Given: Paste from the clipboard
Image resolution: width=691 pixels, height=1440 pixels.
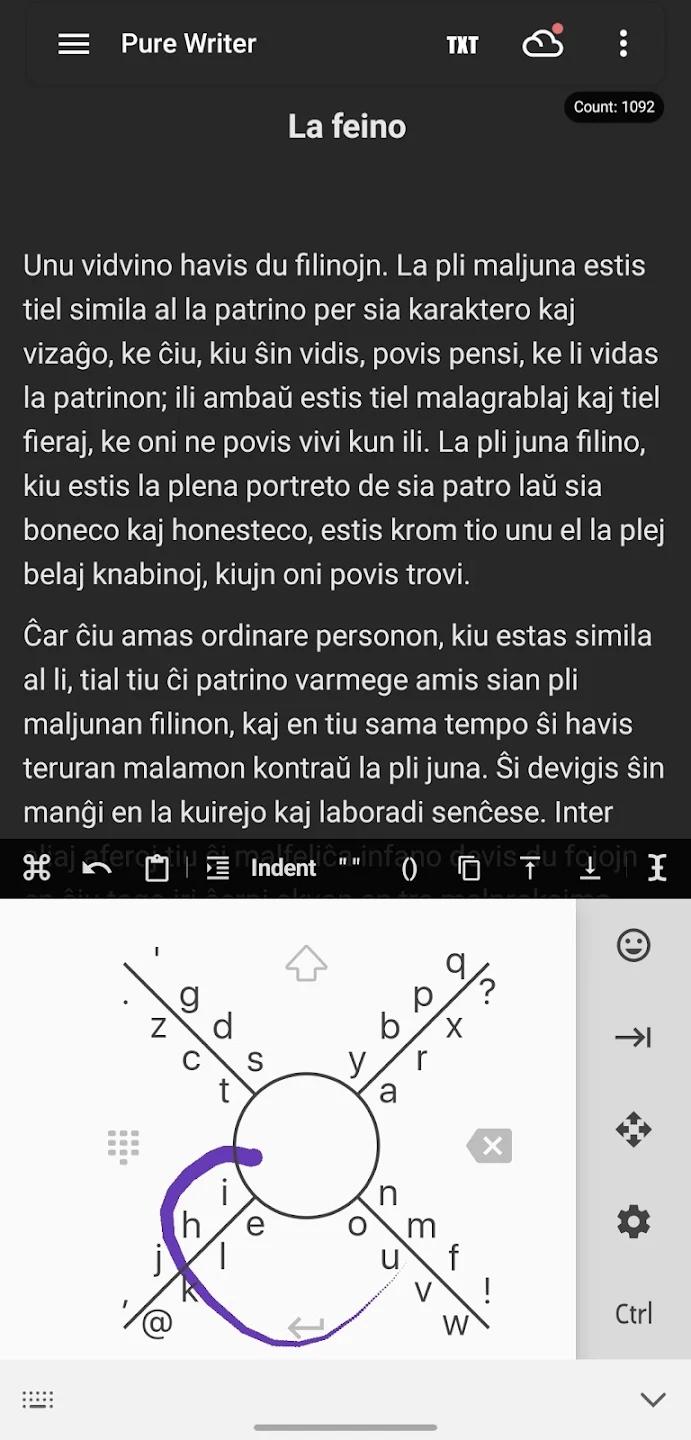Looking at the screenshot, I should 157,868.
